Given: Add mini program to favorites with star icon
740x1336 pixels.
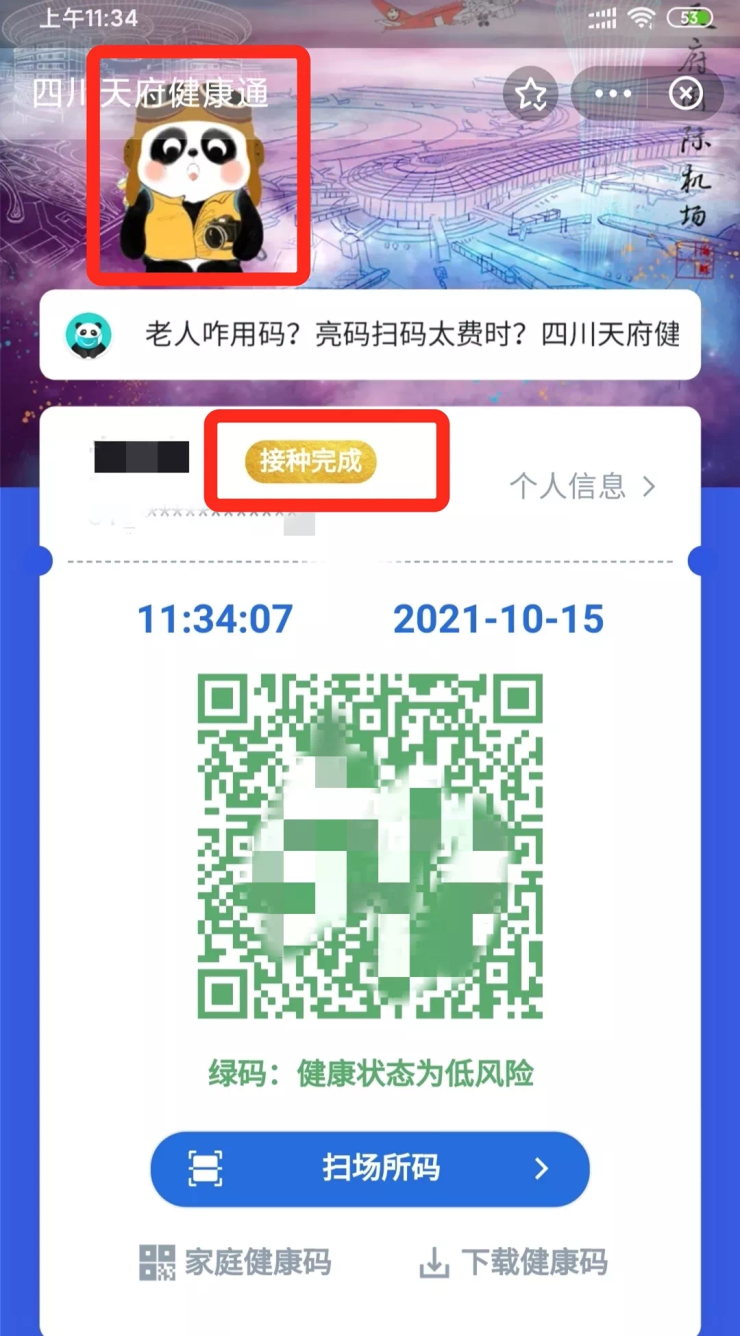Looking at the screenshot, I should point(531,94).
